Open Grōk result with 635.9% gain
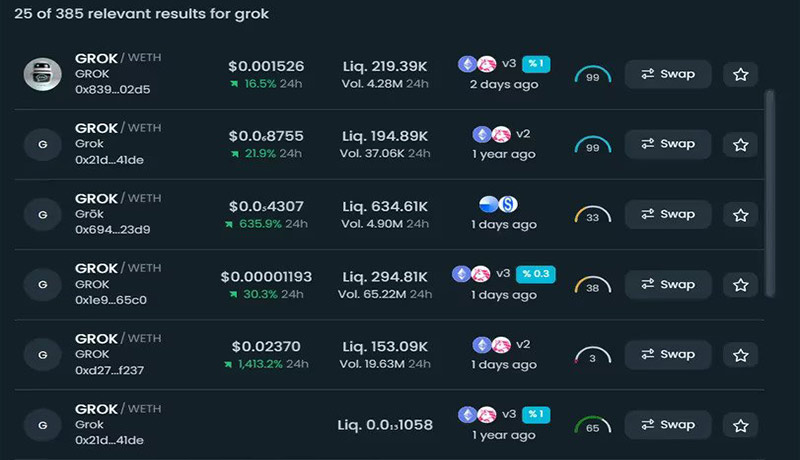Screen dimensions: 800x460 pos(96,199)
